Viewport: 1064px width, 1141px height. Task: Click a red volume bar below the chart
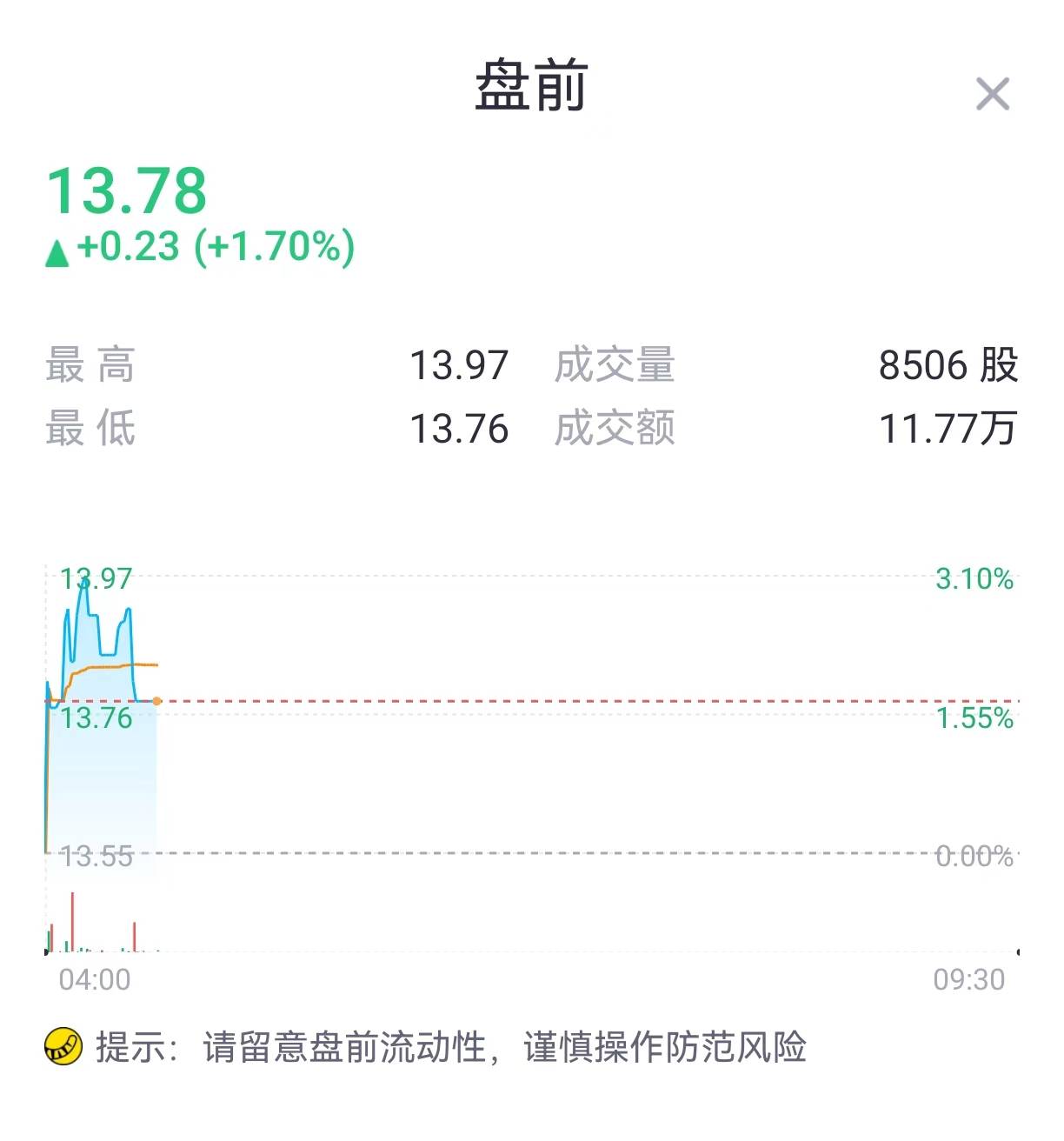[x=73, y=922]
